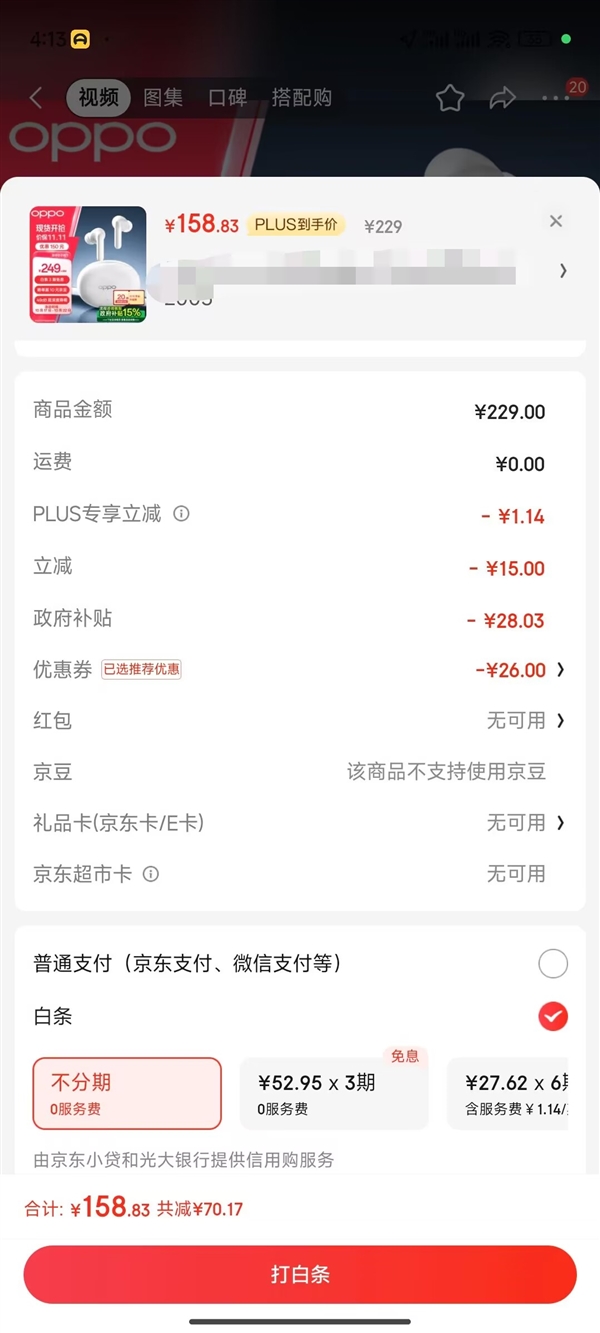
Task: Switch to the 视频 tab
Action: [x=98, y=97]
